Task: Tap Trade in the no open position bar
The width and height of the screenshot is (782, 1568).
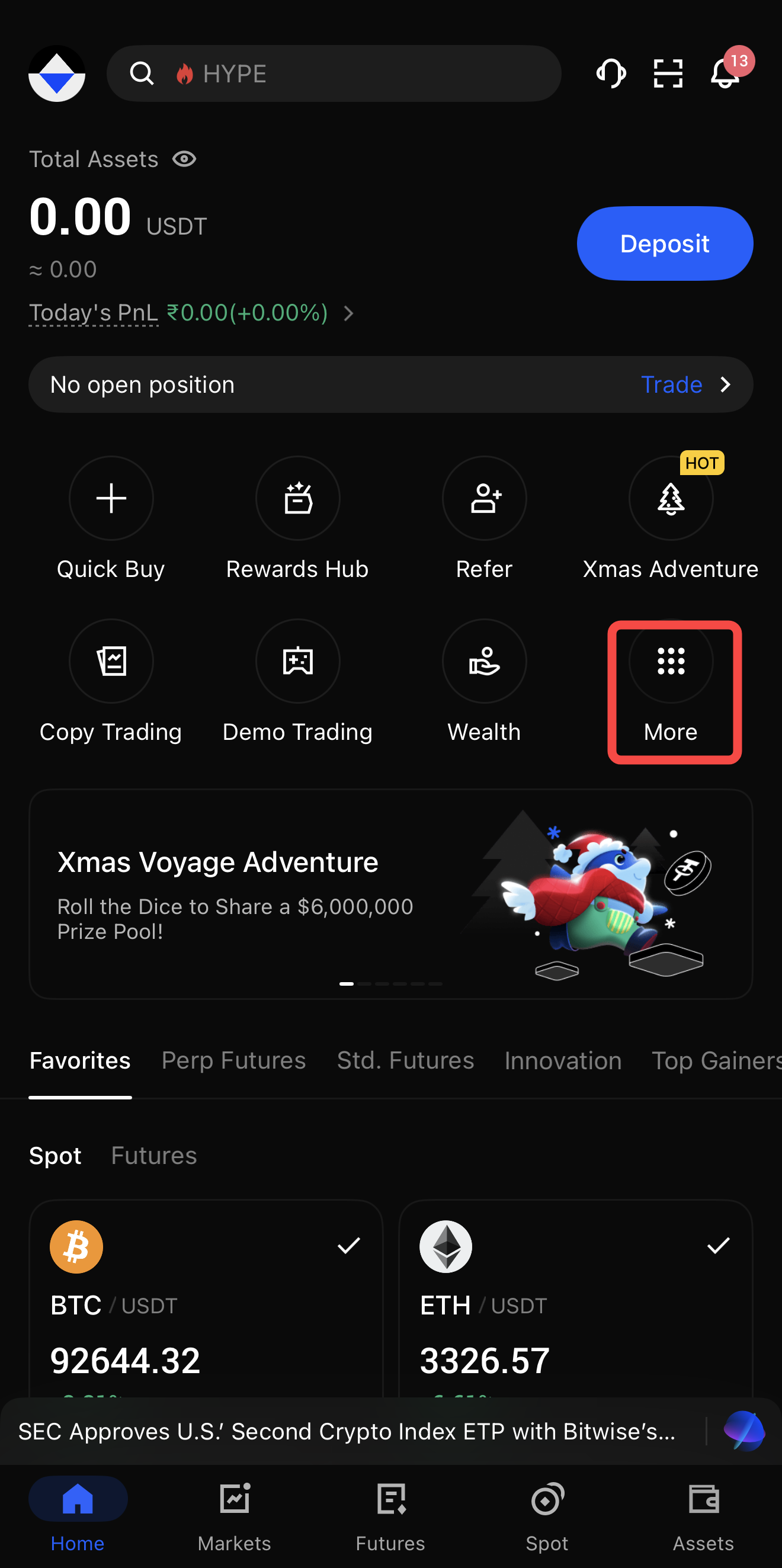Action: [x=672, y=384]
